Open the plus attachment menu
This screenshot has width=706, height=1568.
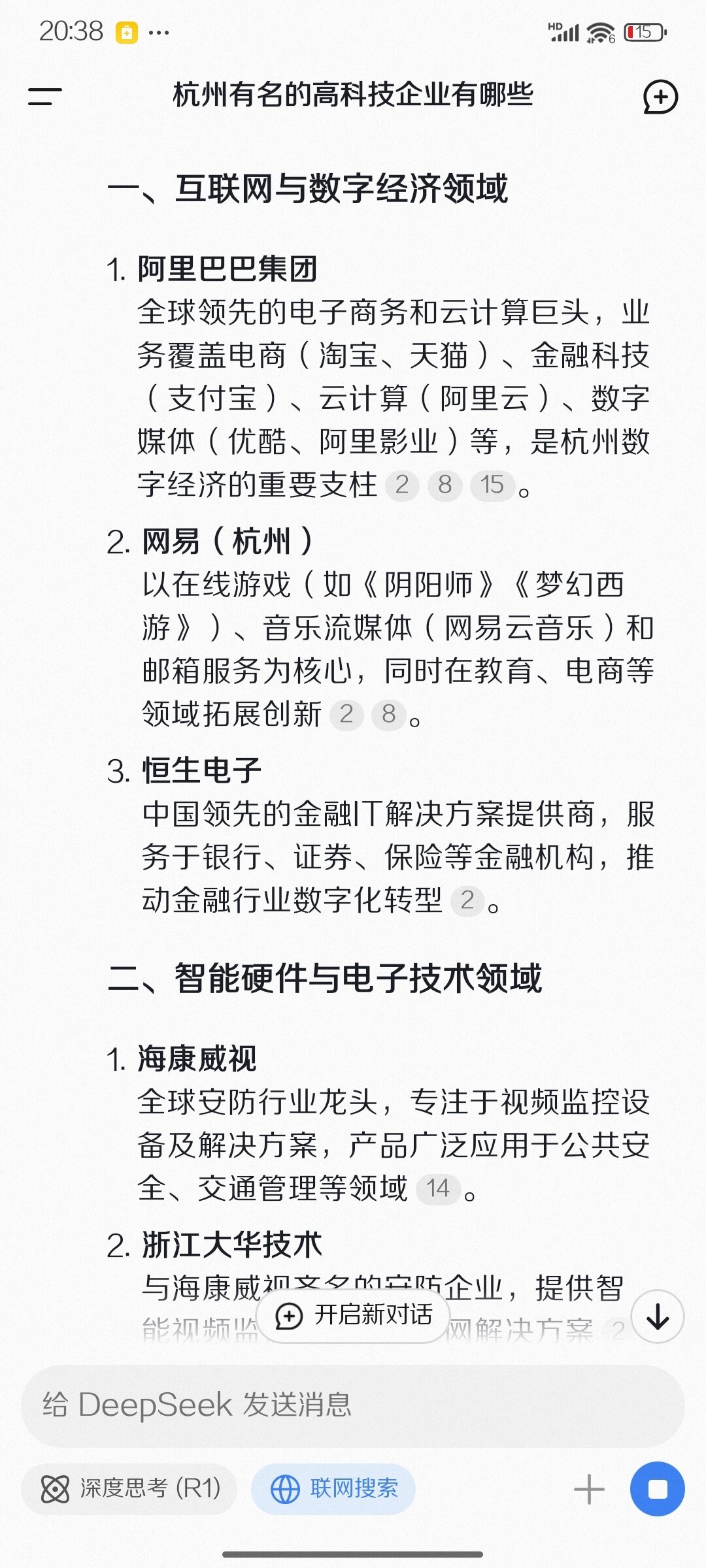[x=588, y=1489]
